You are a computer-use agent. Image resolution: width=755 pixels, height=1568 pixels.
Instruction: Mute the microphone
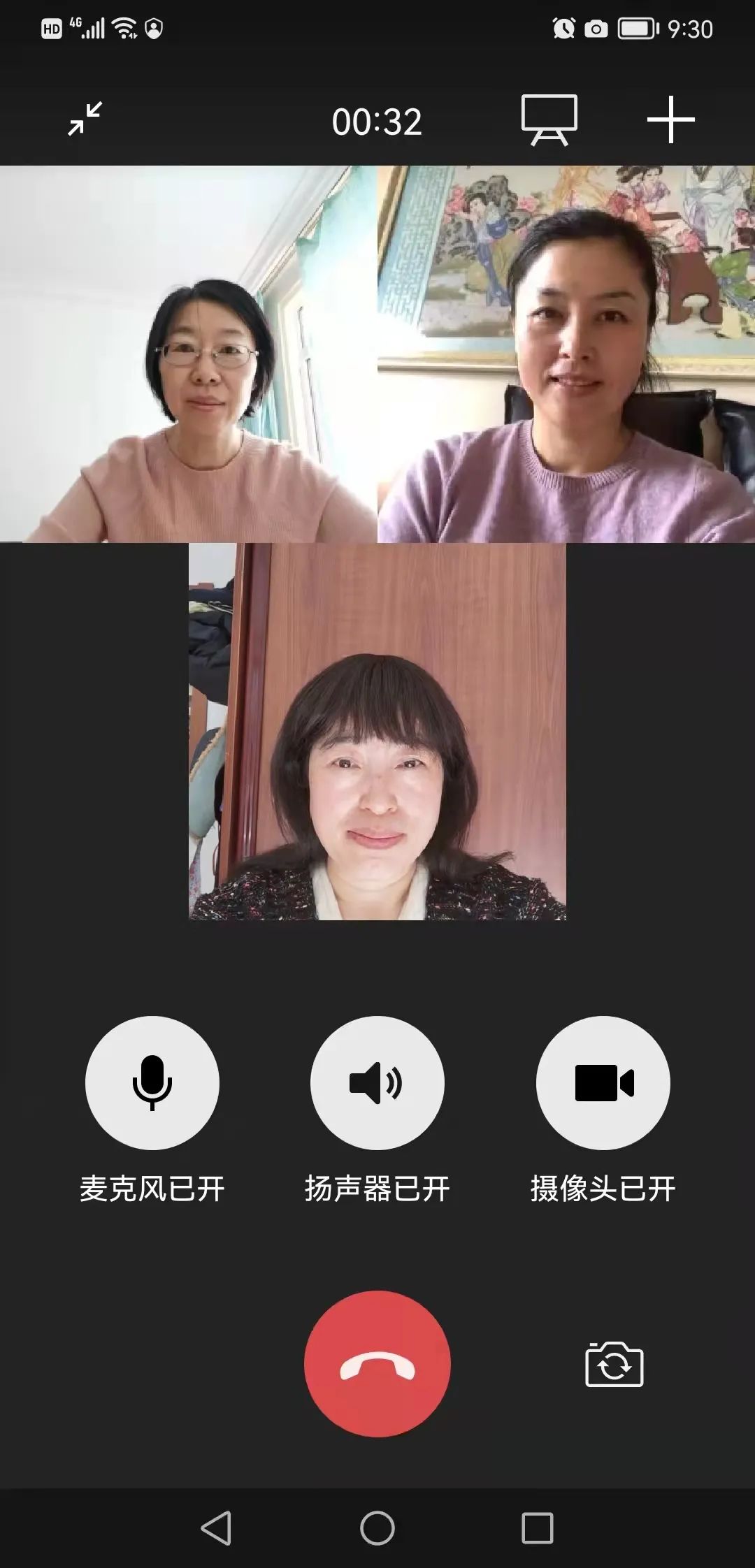point(152,1083)
